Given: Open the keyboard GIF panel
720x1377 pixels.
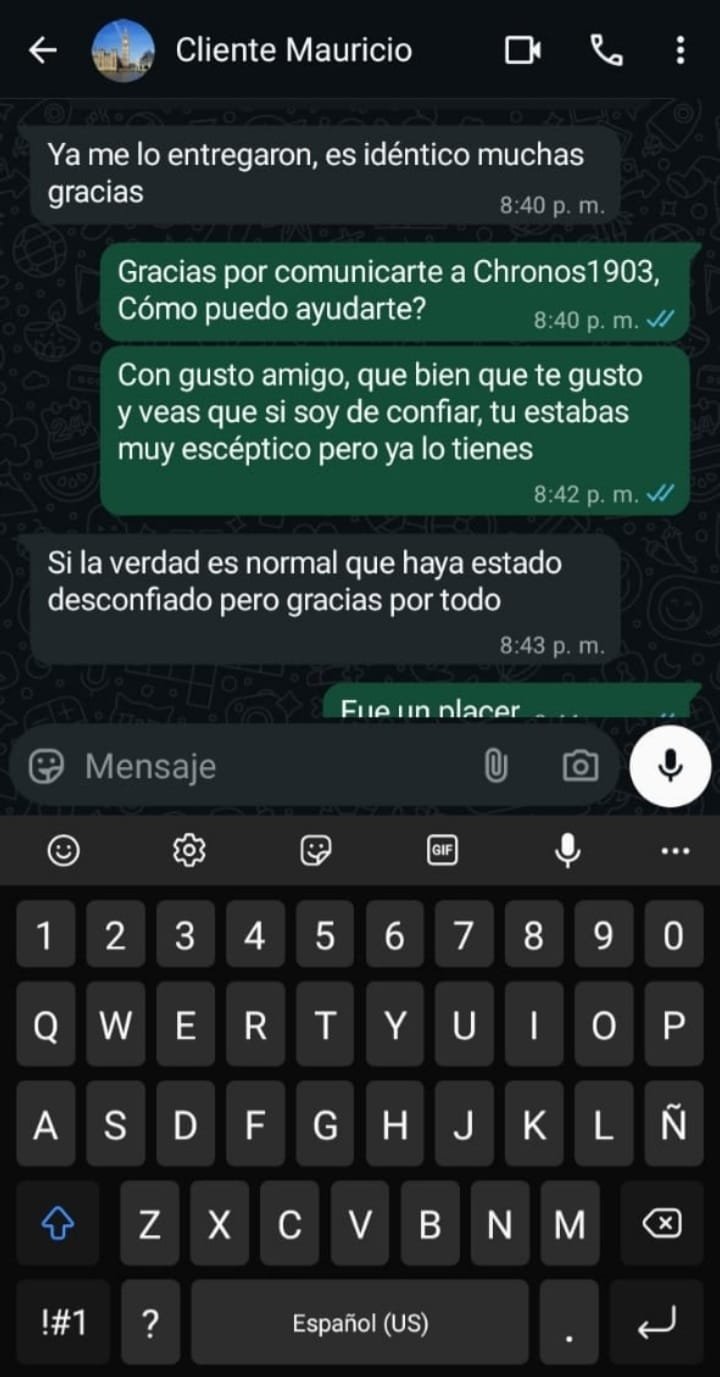Looking at the screenshot, I should (442, 851).
